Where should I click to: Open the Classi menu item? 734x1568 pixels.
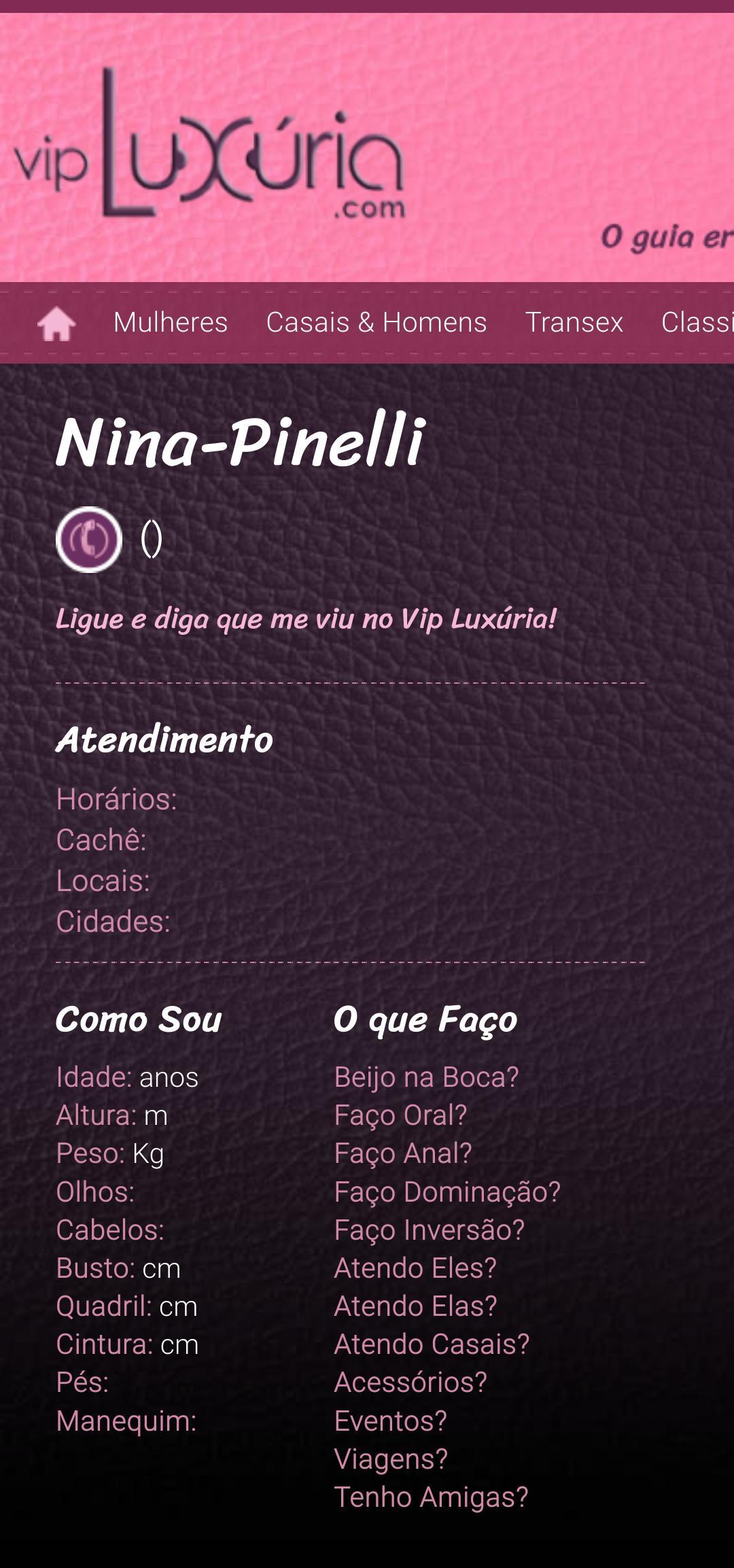[x=697, y=322]
